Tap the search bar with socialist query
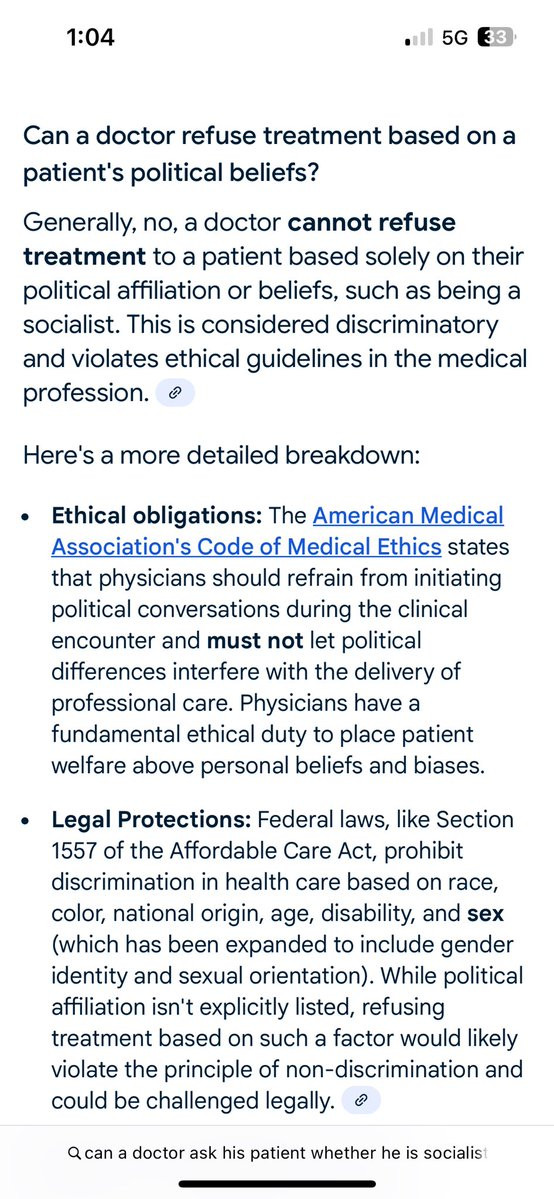The image size is (554, 1199). (x=277, y=1152)
